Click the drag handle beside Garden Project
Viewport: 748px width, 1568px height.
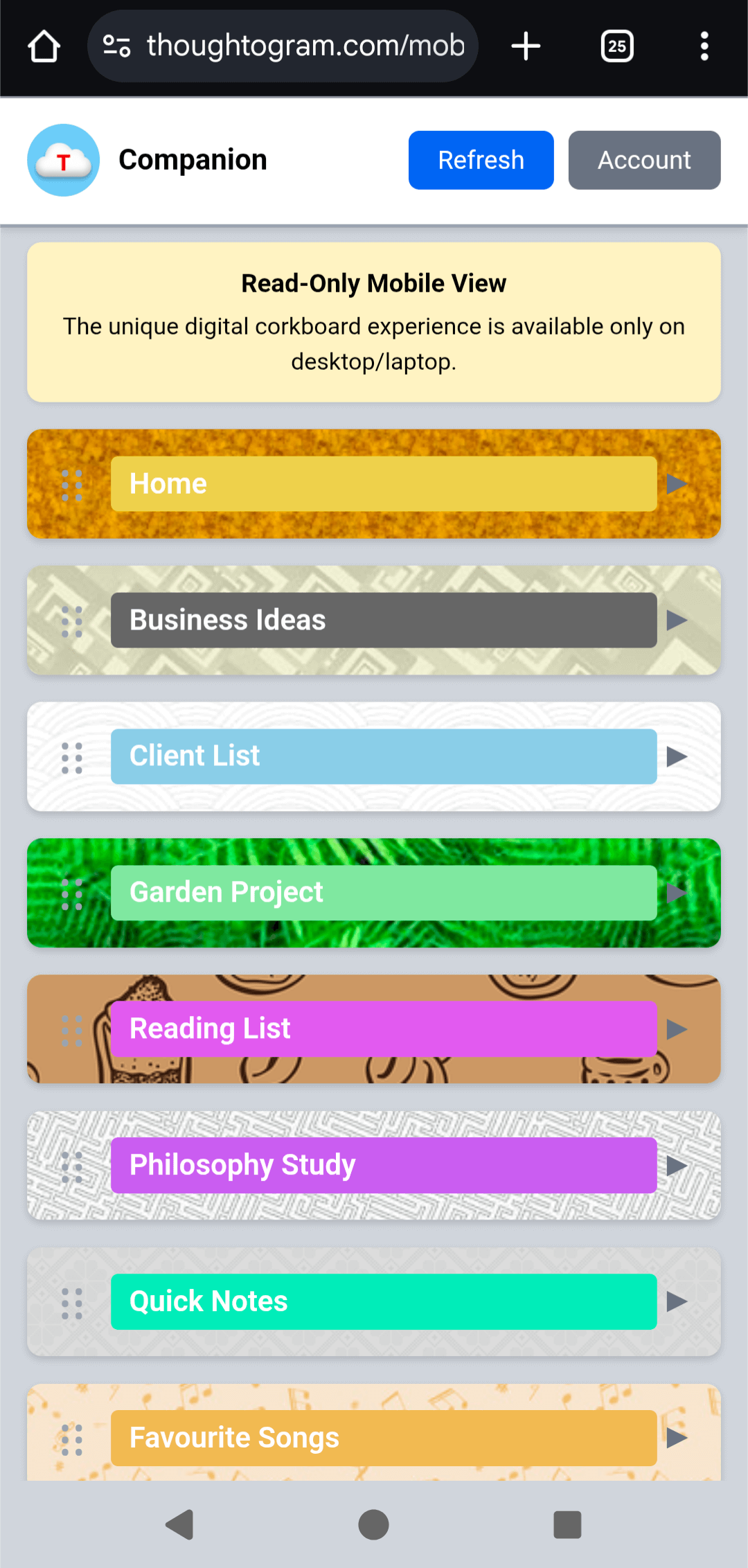[72, 893]
